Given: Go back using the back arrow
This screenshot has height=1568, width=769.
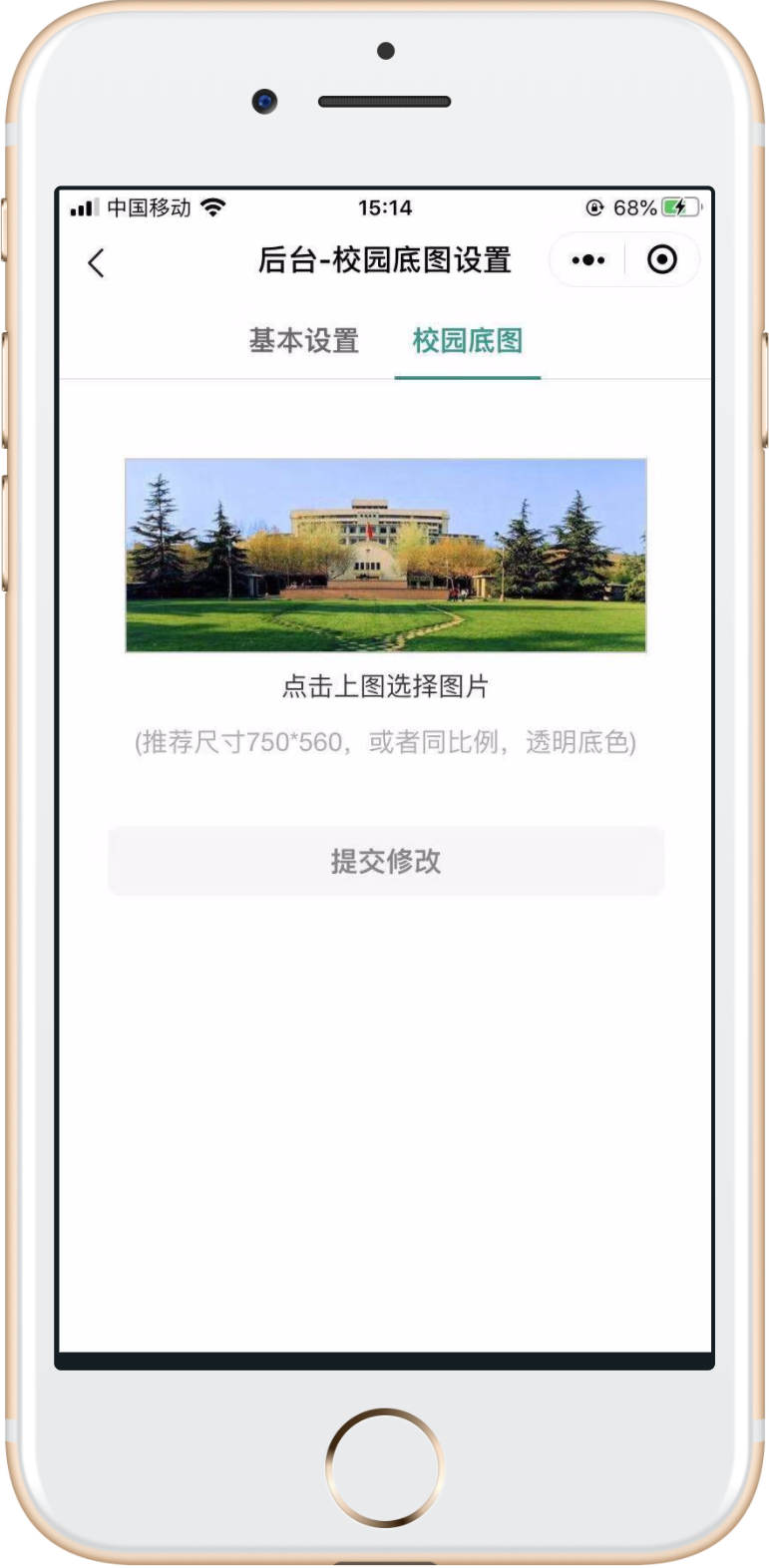Looking at the screenshot, I should (96, 263).
